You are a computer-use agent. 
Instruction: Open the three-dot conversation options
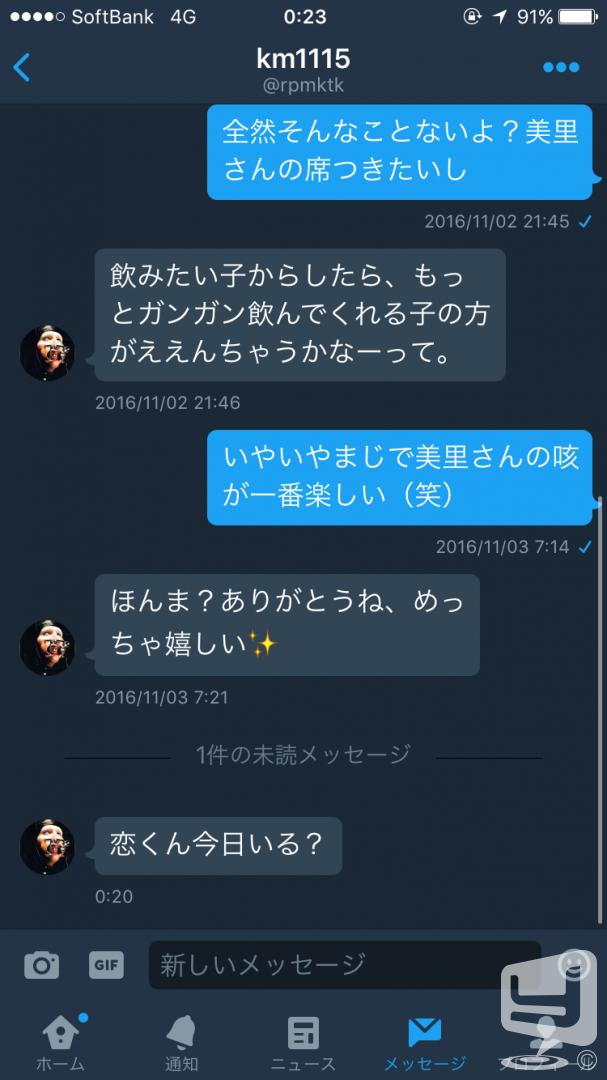[x=561, y=68]
